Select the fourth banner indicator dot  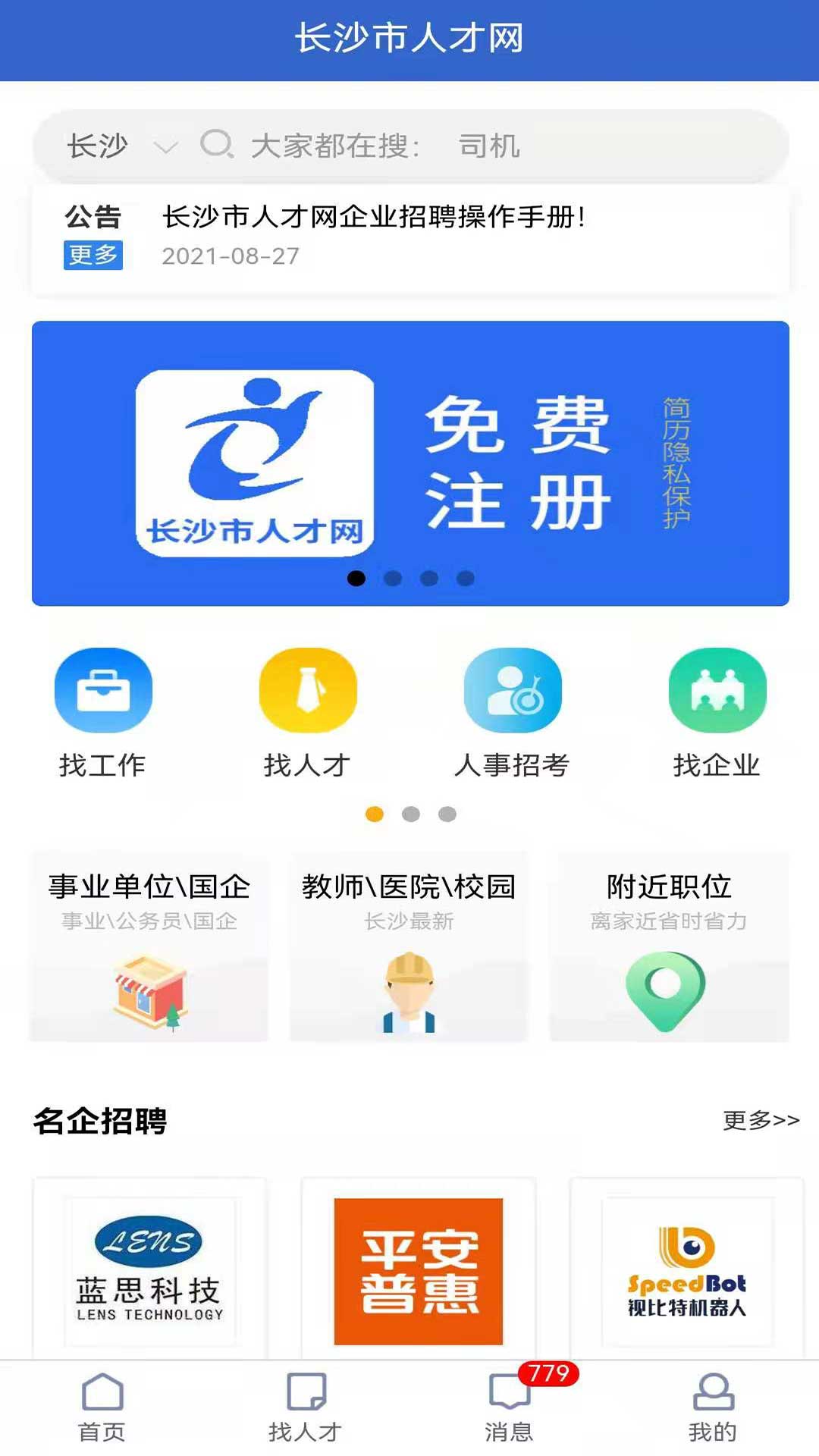[x=467, y=578]
